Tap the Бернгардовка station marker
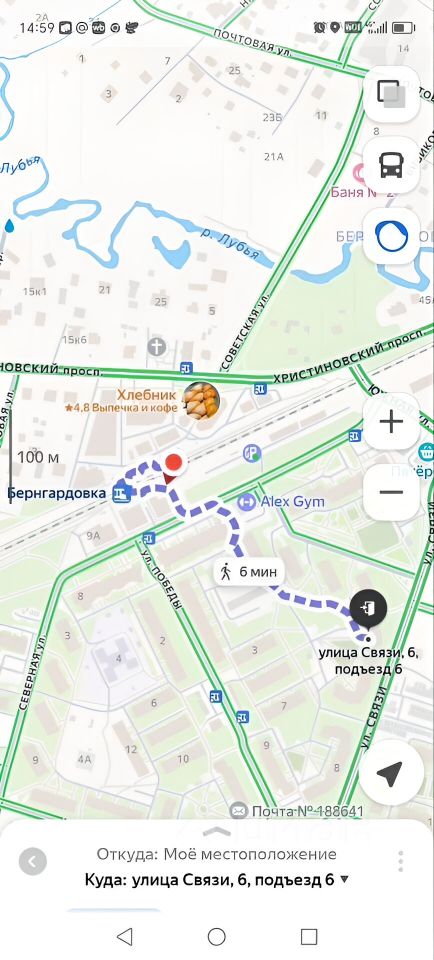434x960 pixels. tap(121, 492)
